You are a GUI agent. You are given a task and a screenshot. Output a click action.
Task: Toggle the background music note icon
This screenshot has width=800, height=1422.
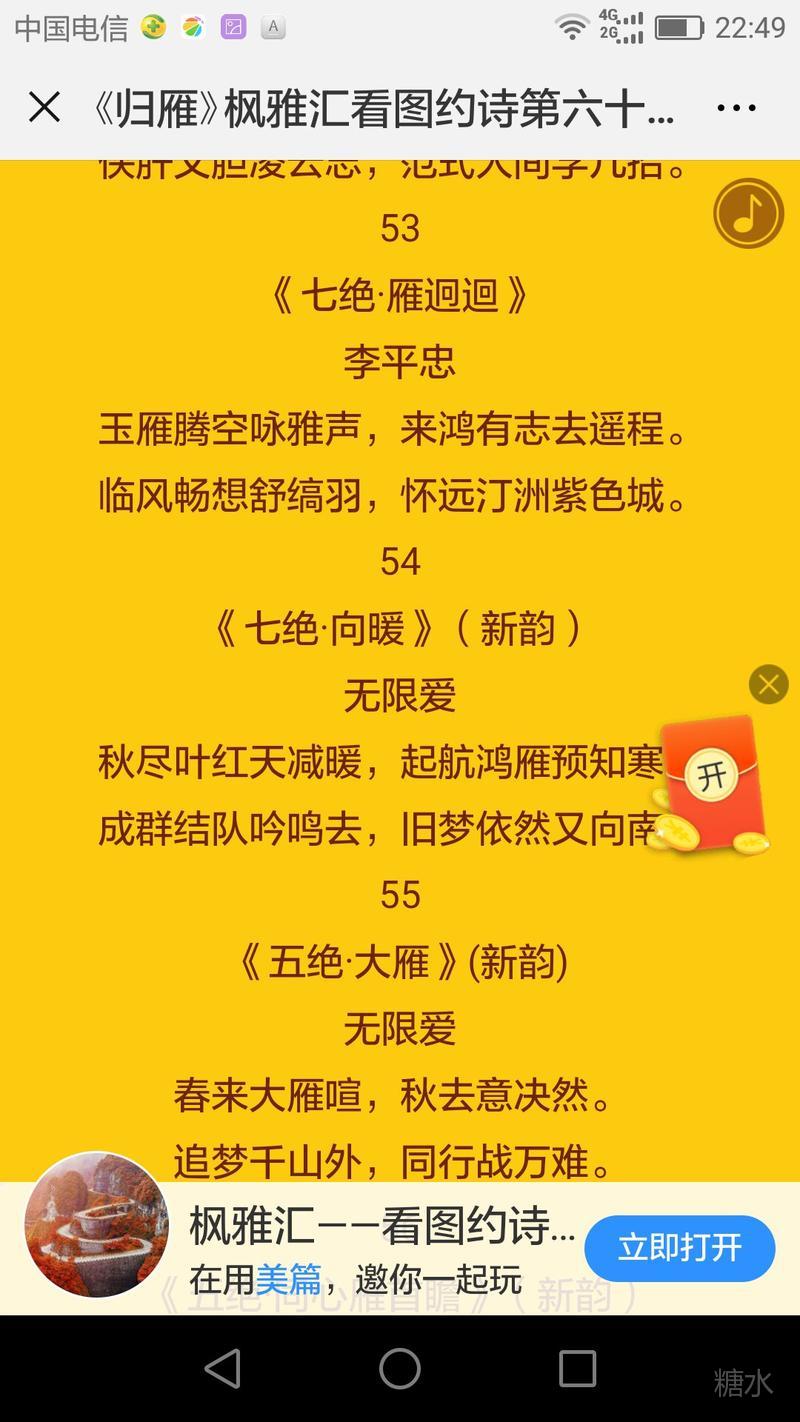point(748,213)
